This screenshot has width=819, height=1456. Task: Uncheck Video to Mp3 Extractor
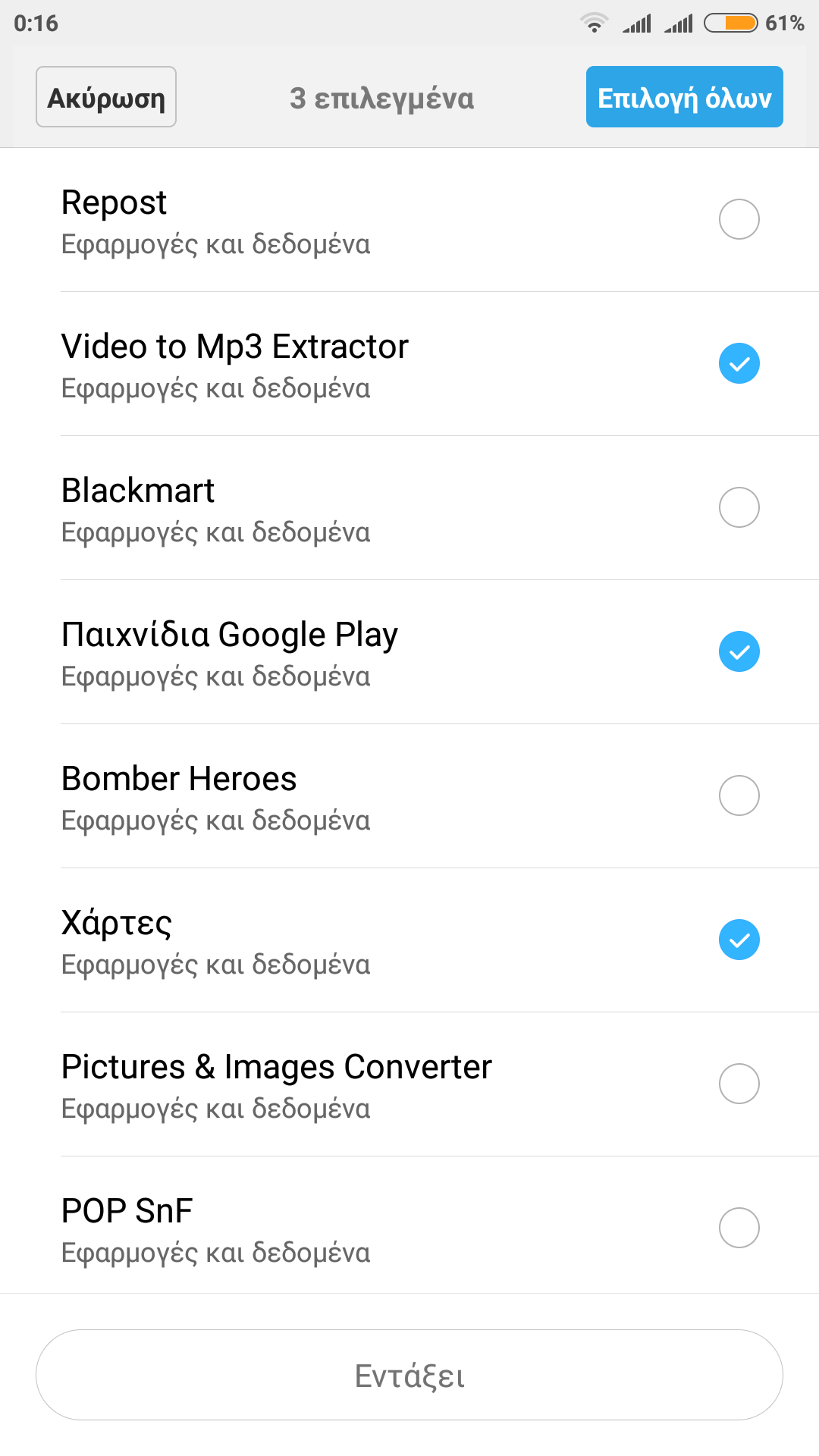739,363
